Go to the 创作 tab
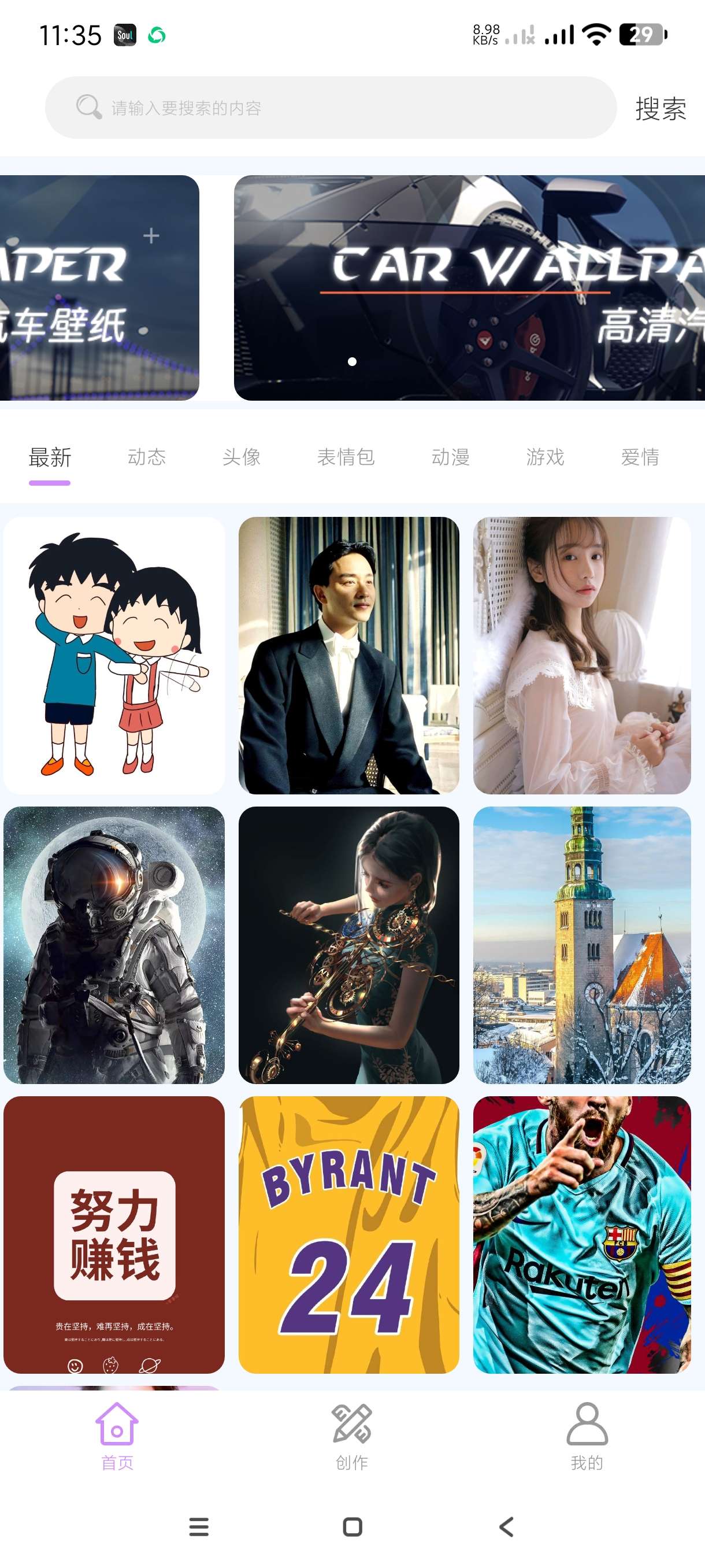 click(x=351, y=1437)
